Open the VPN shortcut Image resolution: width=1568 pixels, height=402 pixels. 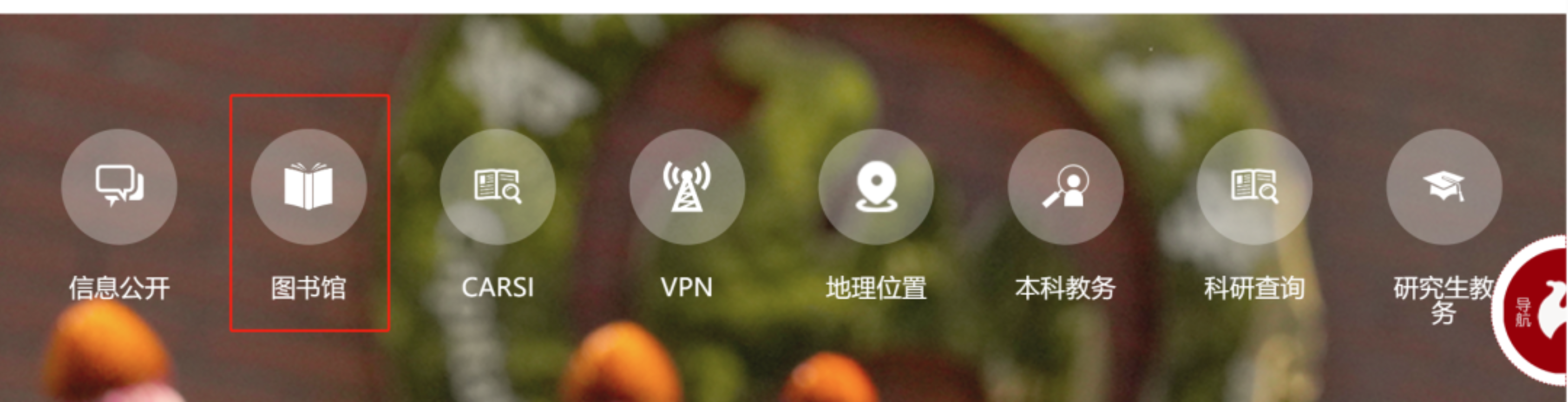(x=687, y=187)
